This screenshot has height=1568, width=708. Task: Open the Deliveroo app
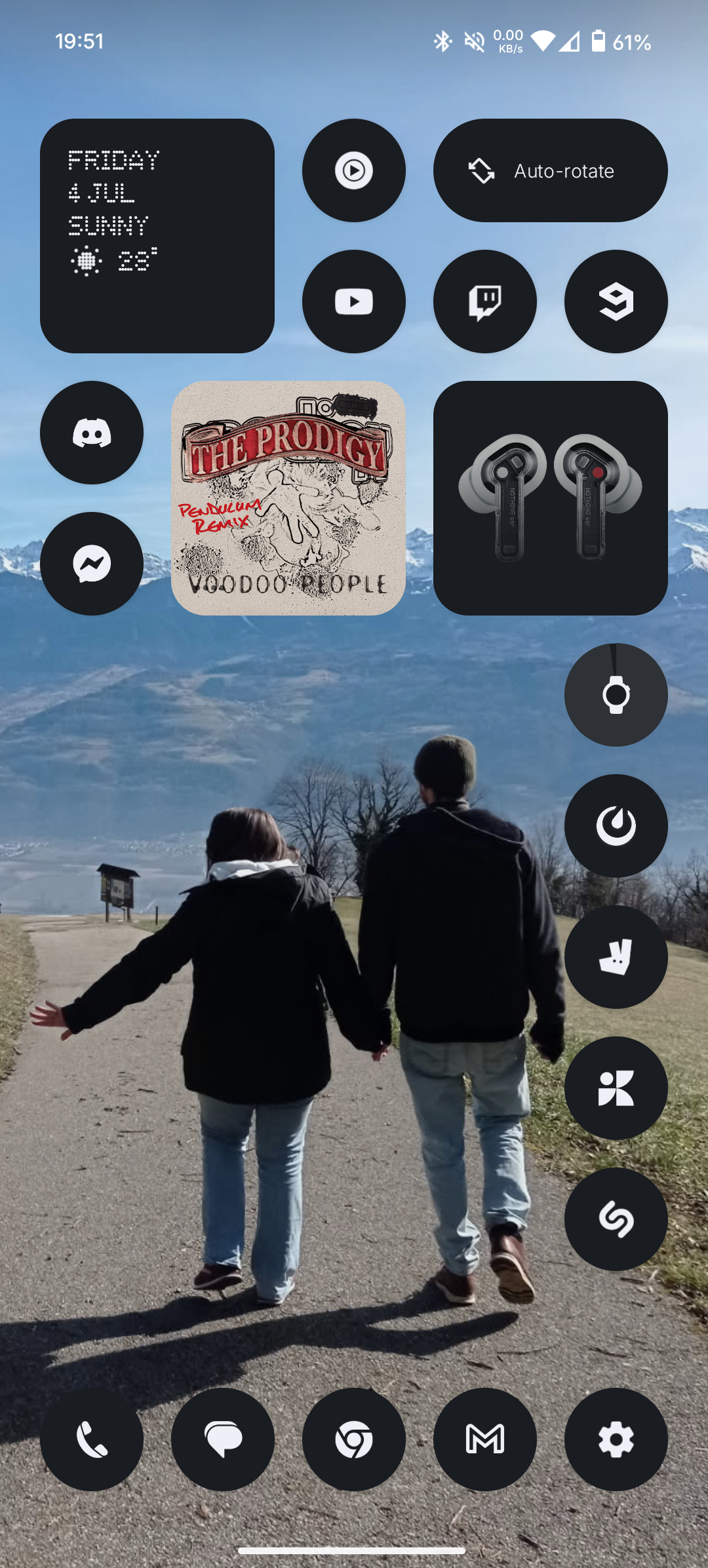616,957
